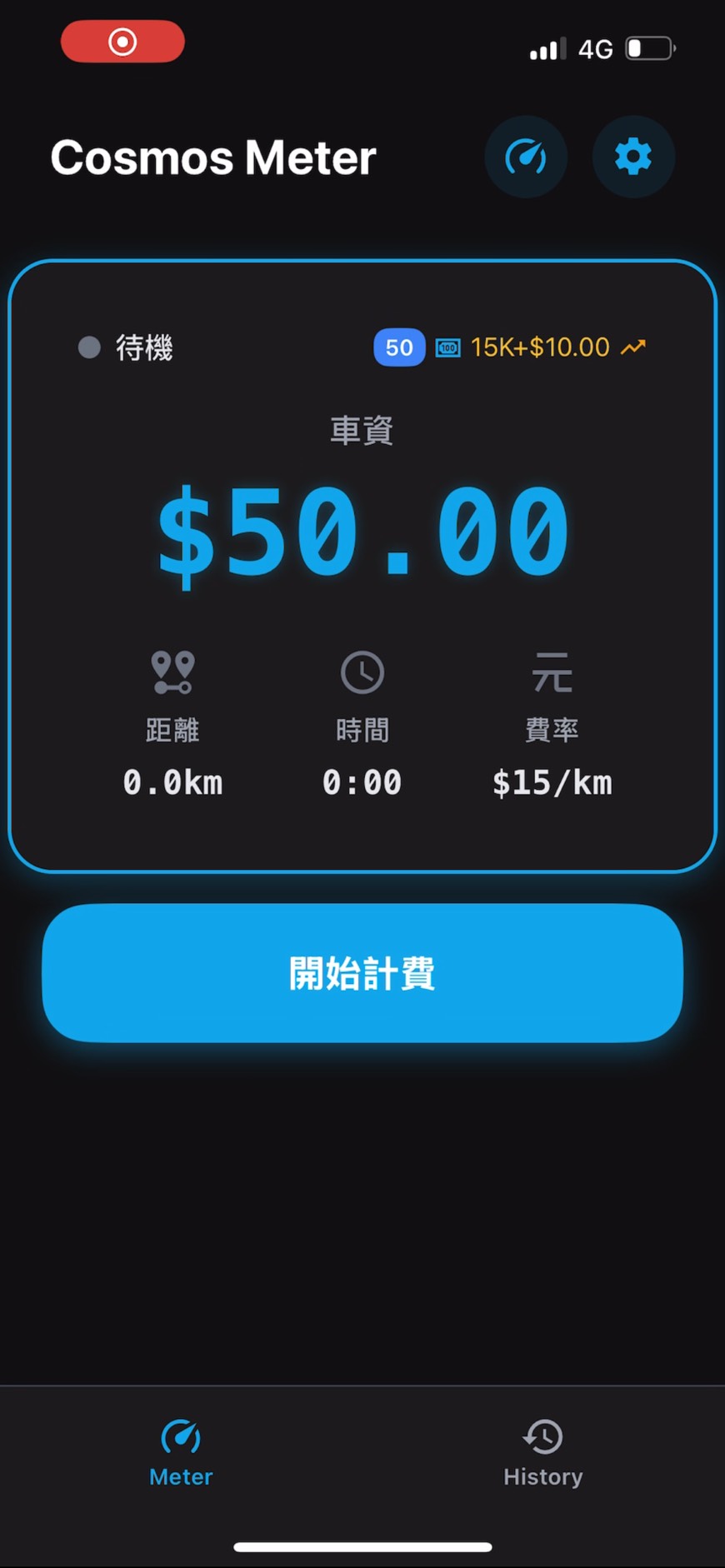This screenshot has width=725, height=1568.
Task: Tap the 15K+$10.00 surcharge label
Action: pyautogui.click(x=542, y=347)
